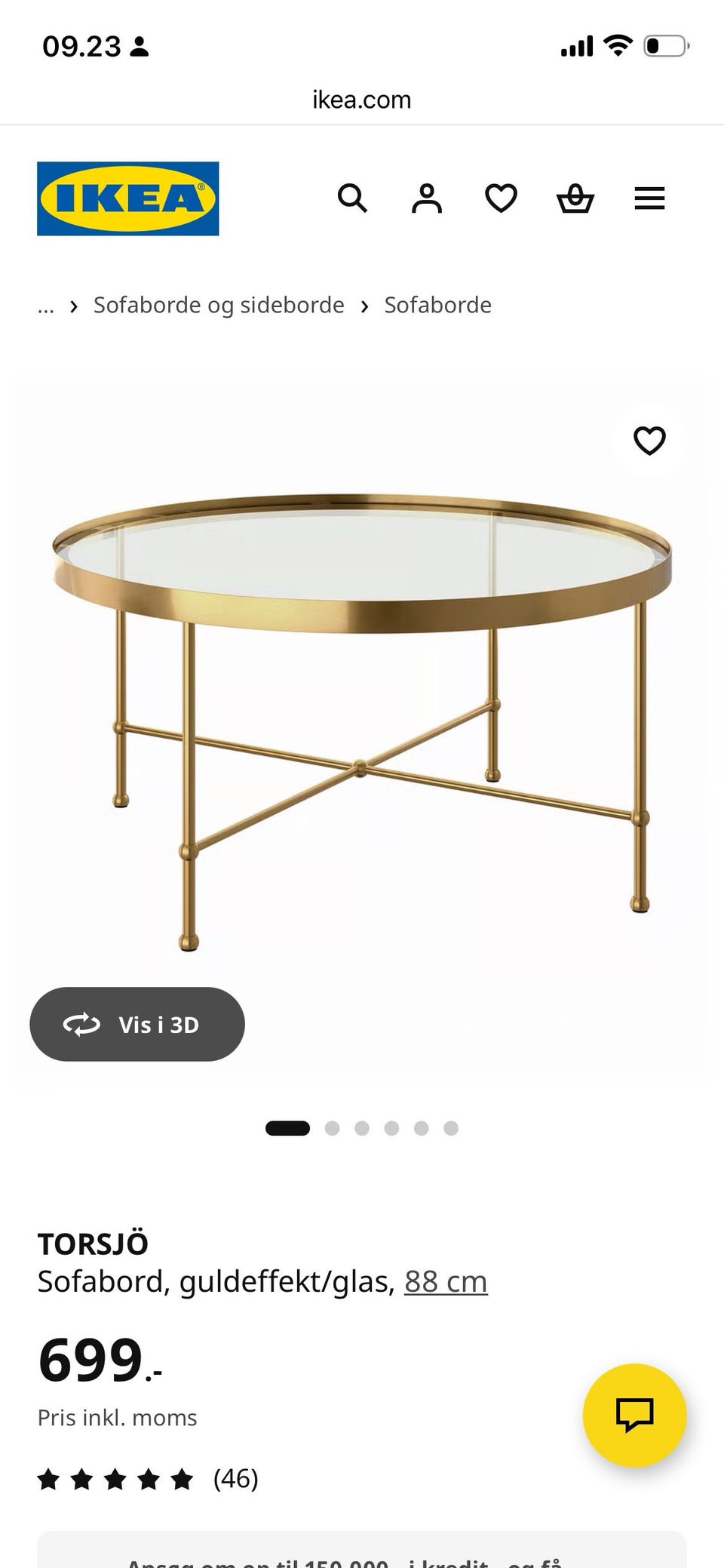Open the account profile icon
The image size is (724, 1568).
[426, 198]
